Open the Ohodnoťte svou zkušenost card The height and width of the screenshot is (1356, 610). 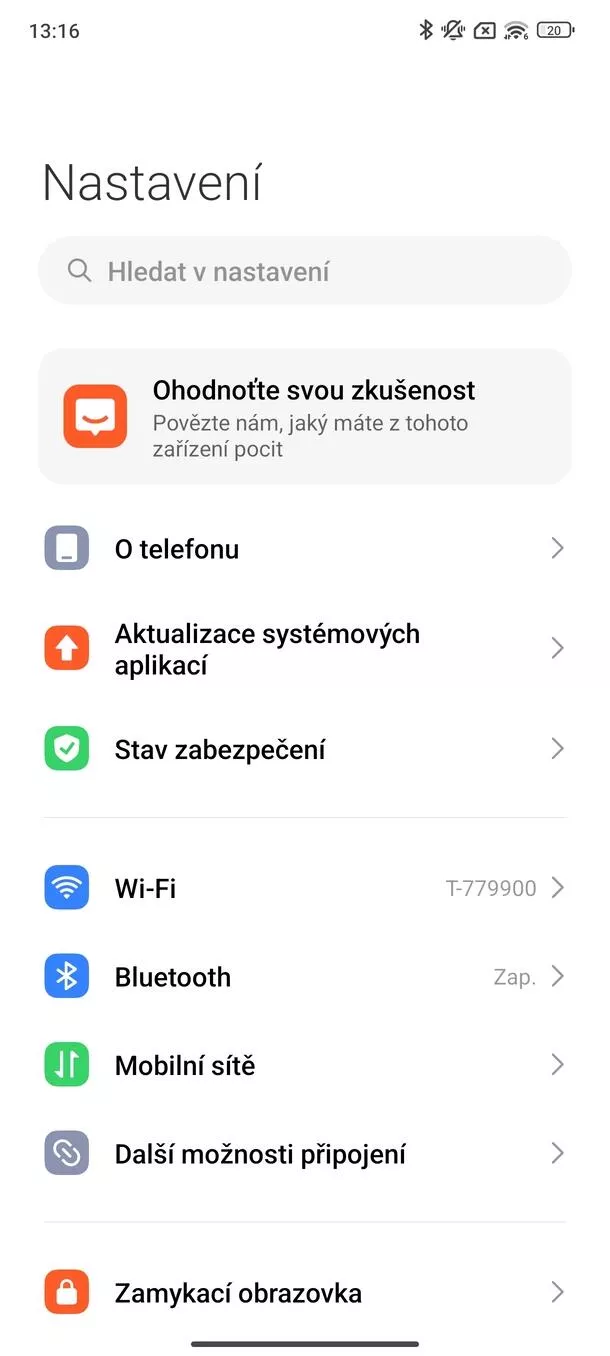[x=304, y=417]
